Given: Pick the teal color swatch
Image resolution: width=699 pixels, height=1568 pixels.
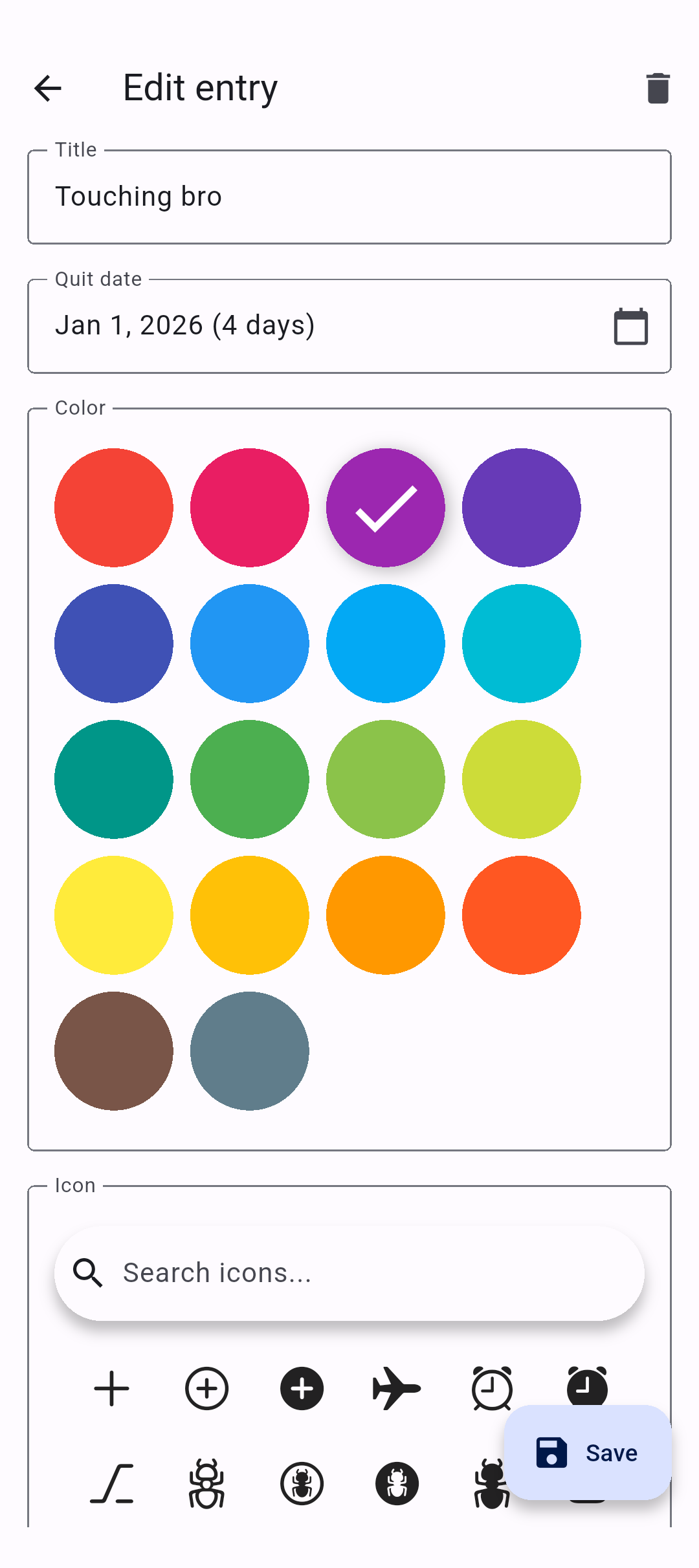Looking at the screenshot, I should tap(114, 779).
